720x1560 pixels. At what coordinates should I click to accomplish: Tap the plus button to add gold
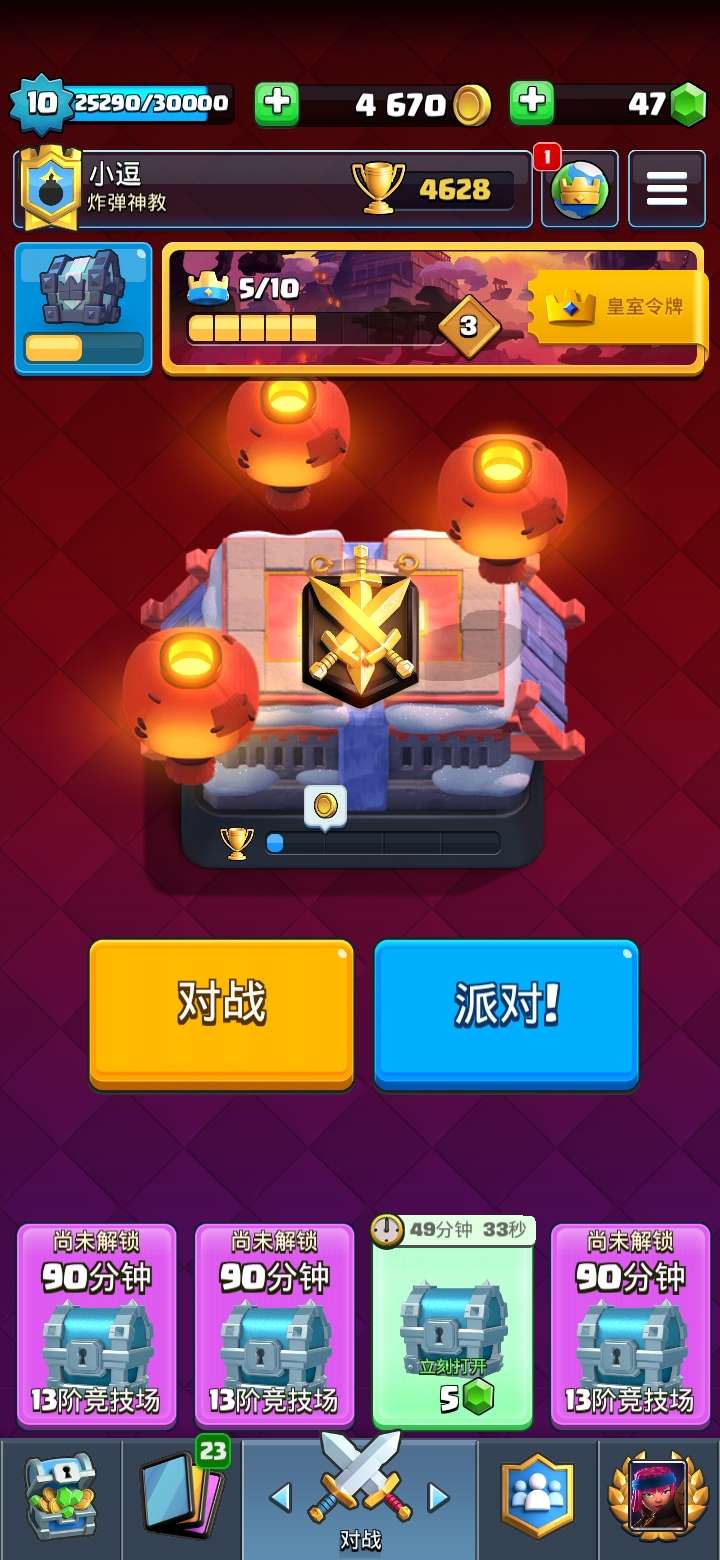tap(277, 104)
